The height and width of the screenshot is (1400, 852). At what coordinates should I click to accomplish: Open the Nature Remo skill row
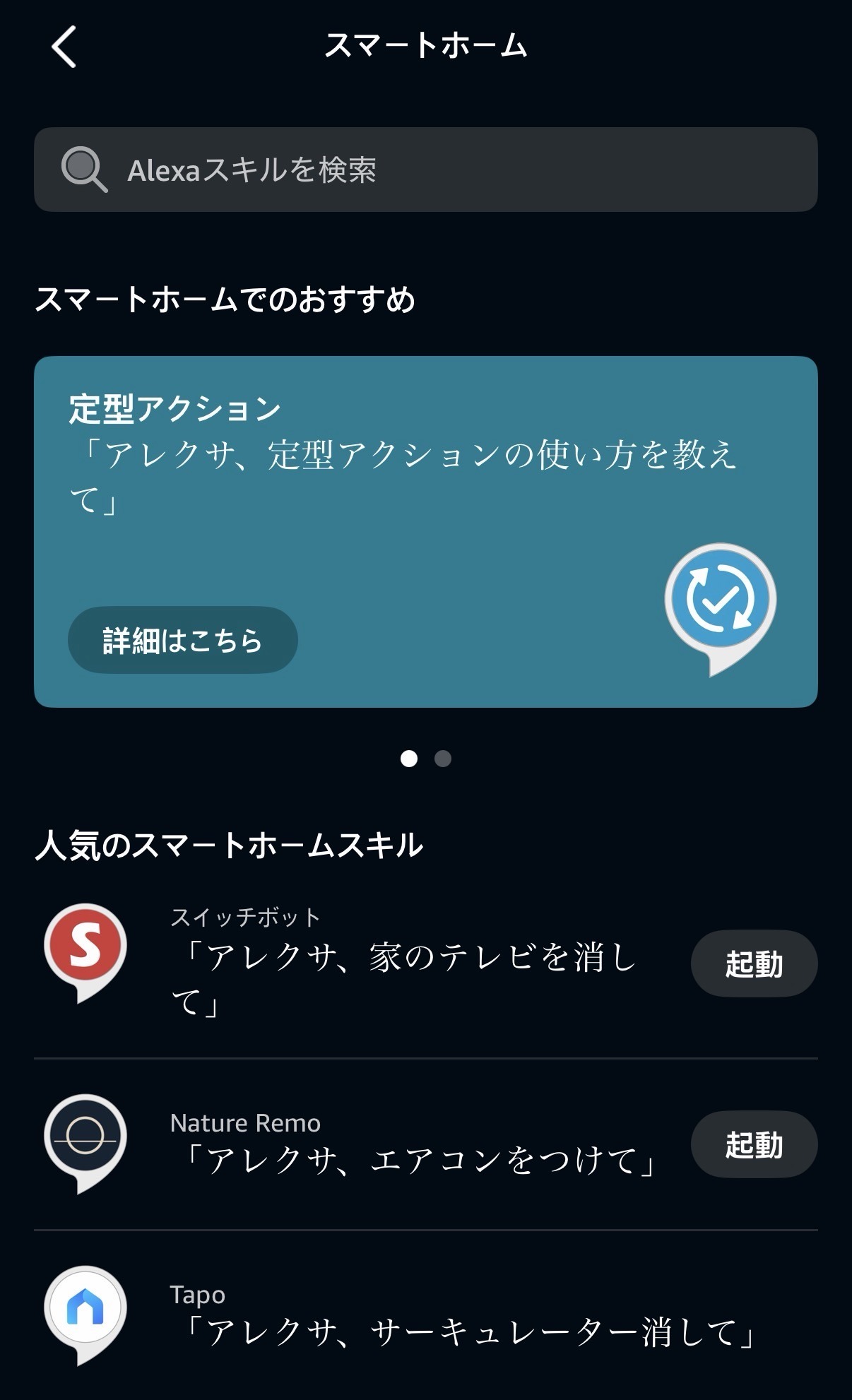[x=403, y=1146]
